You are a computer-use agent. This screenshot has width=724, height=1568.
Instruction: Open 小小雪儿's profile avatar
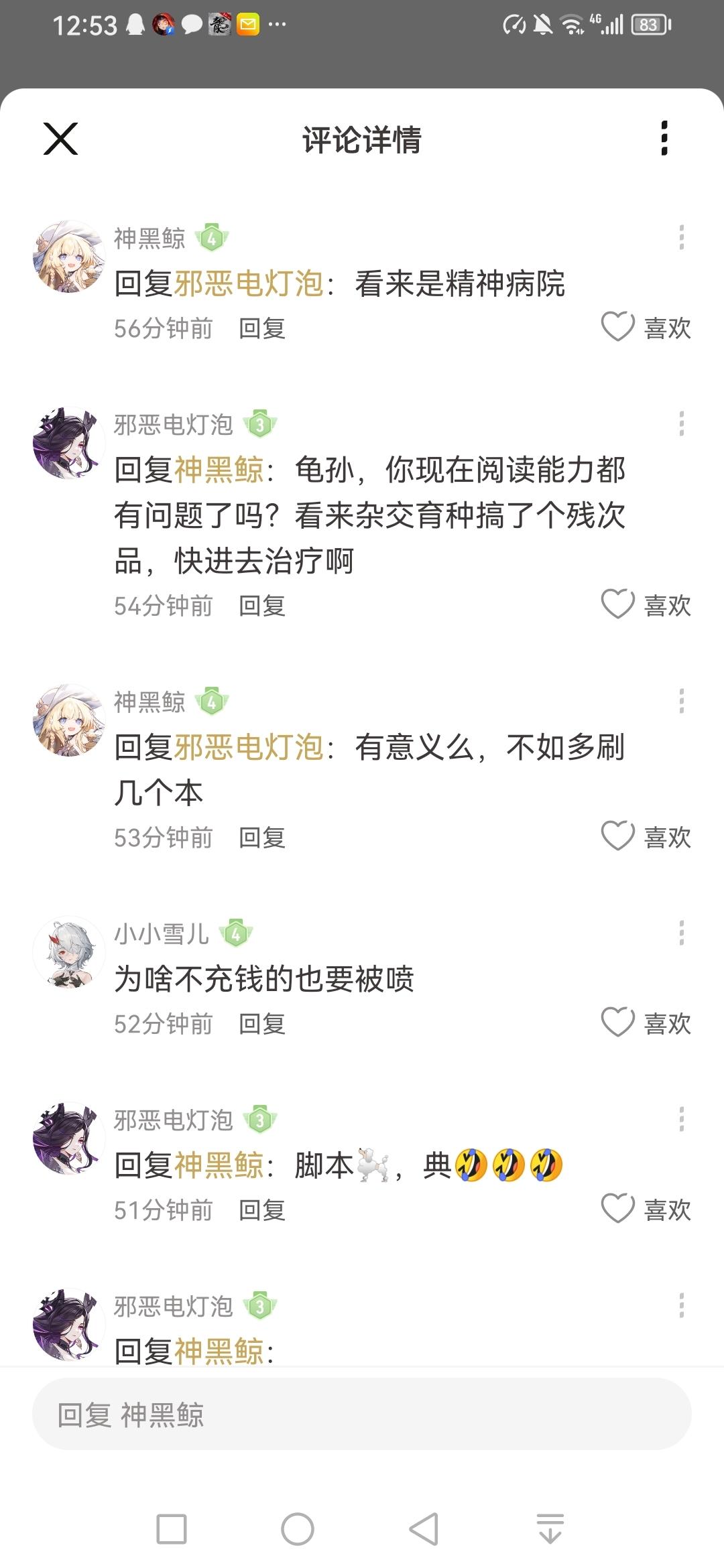click(69, 952)
